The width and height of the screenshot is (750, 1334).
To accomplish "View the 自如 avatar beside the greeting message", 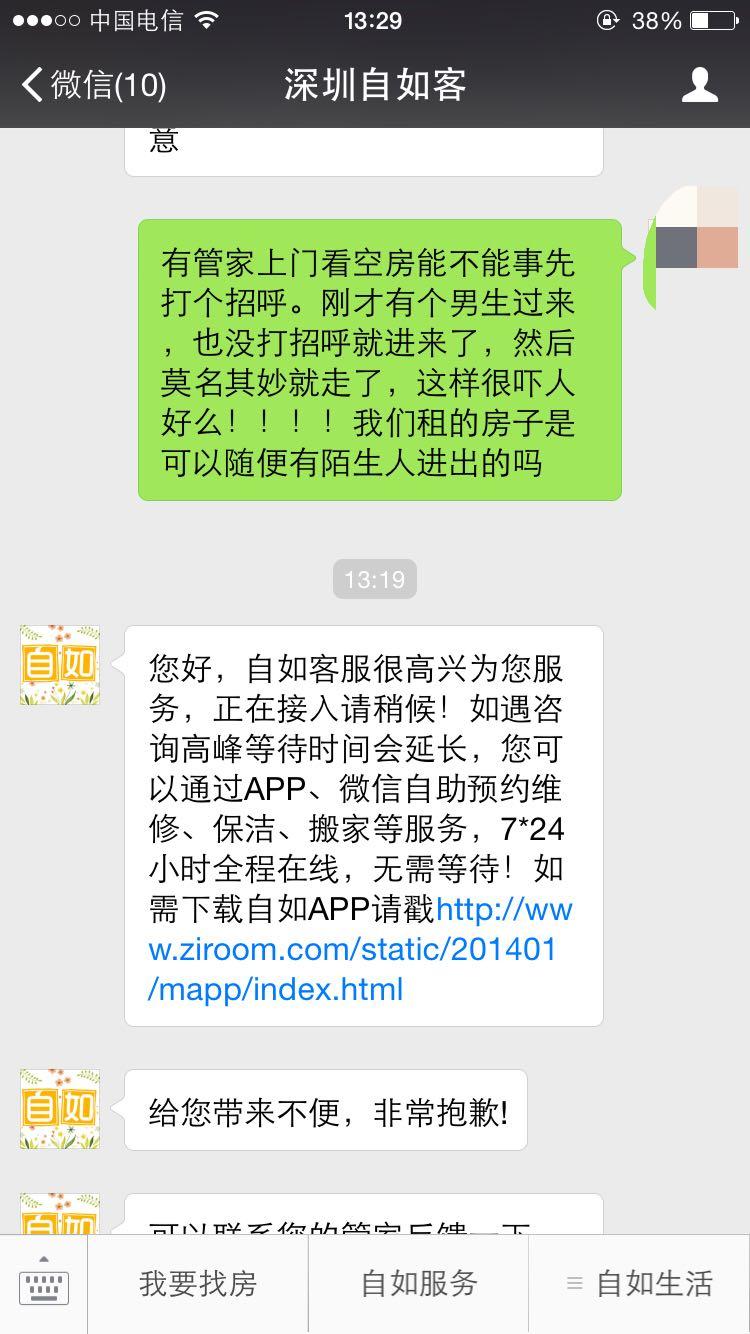I will (60, 665).
